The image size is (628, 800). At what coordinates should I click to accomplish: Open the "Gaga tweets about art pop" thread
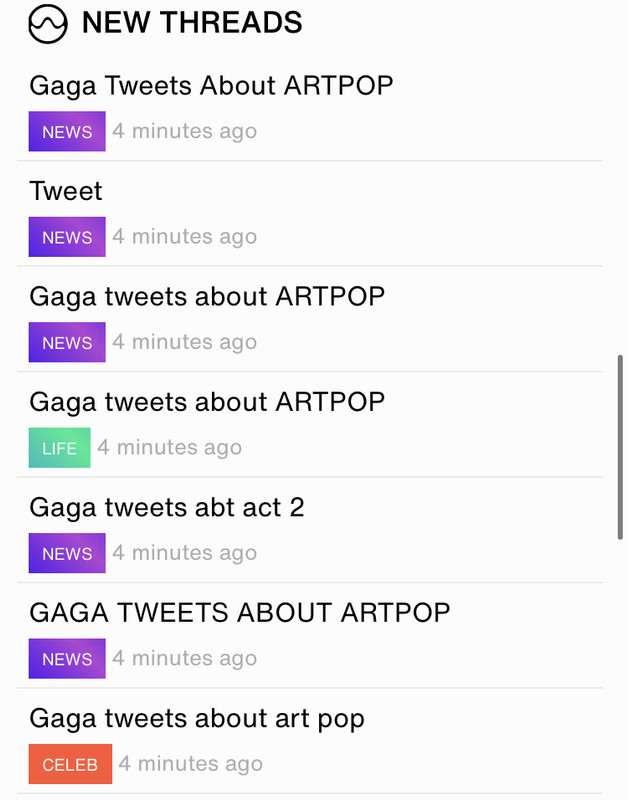coord(197,719)
